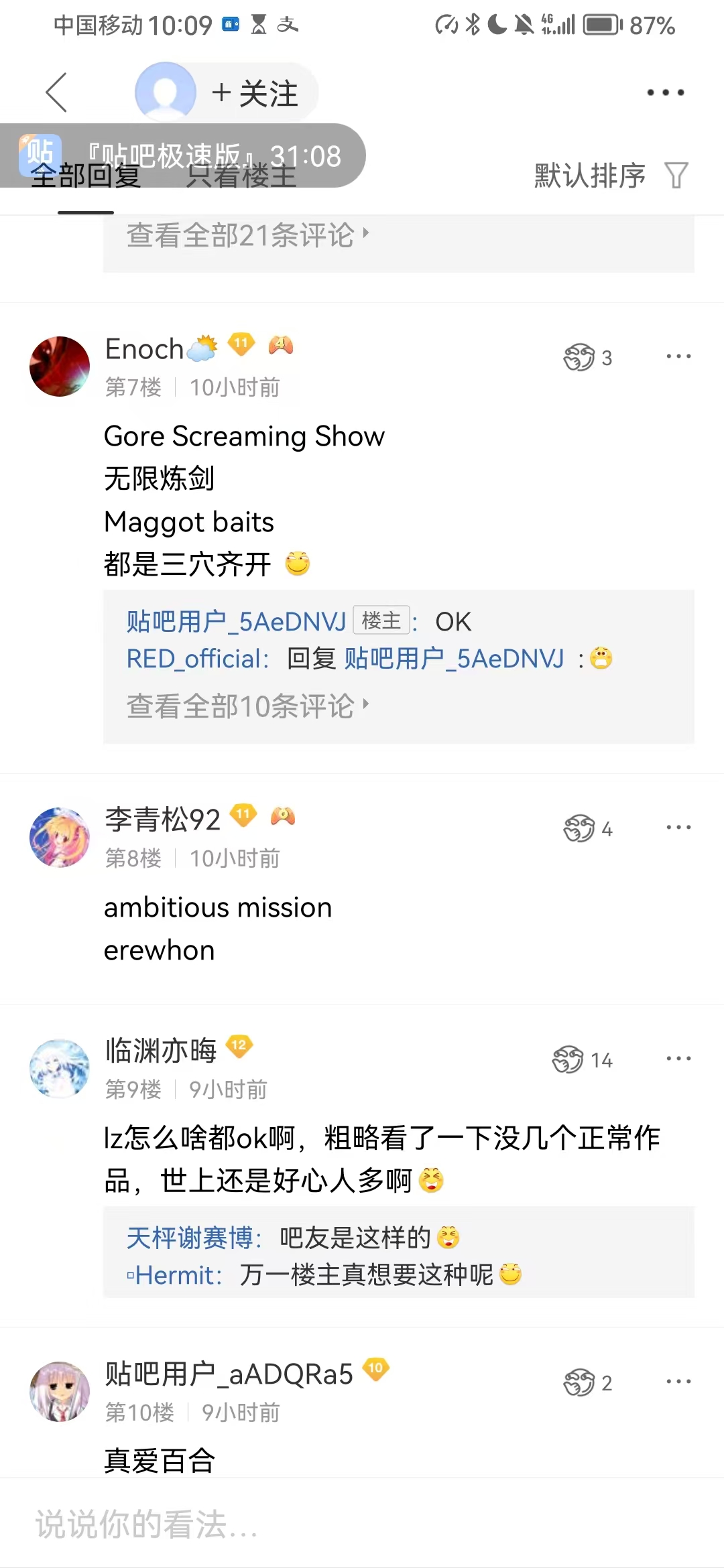Go back using the top-left arrow
The width and height of the screenshot is (724, 1568).
tap(57, 92)
